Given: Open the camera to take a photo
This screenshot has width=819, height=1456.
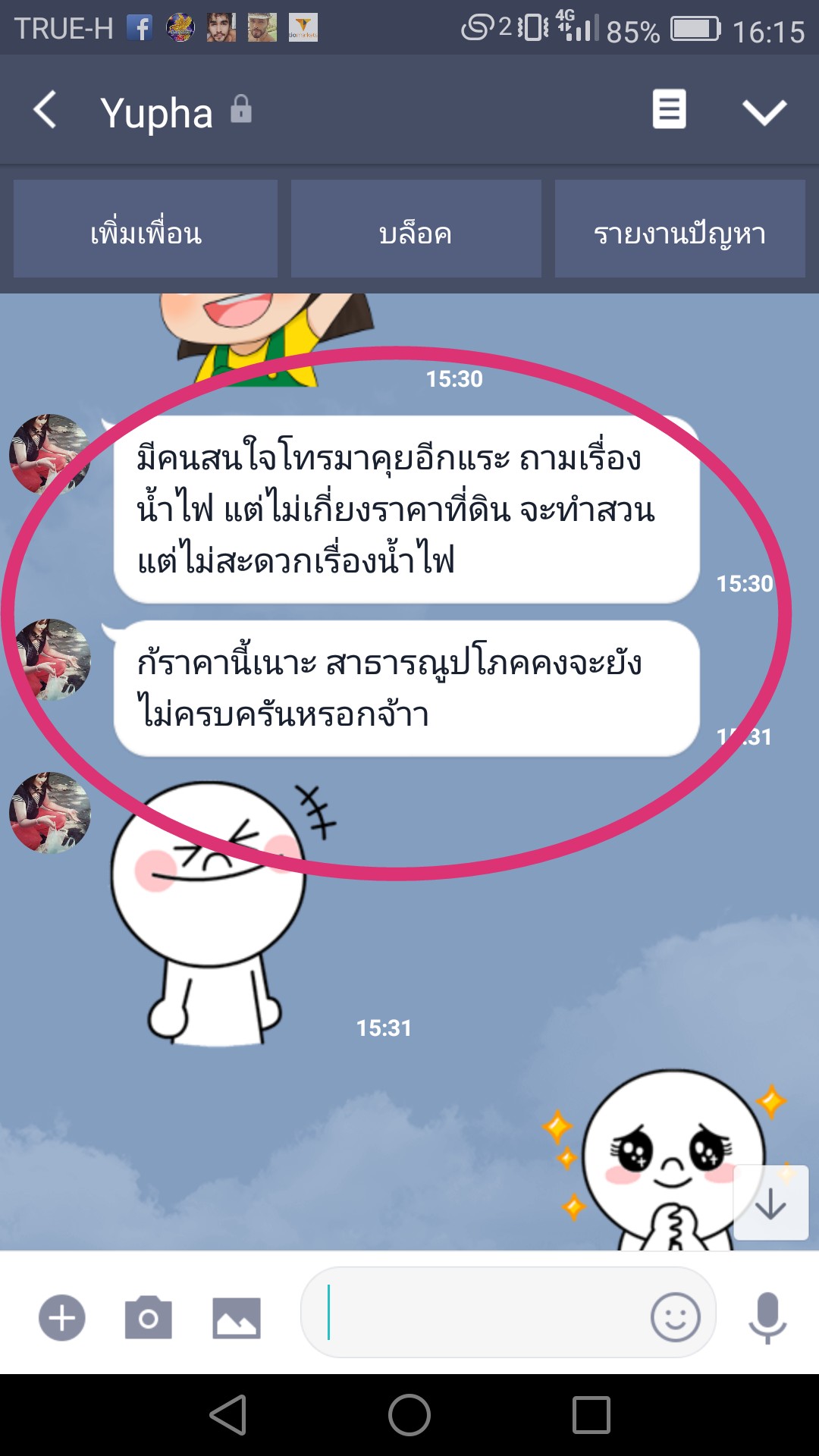Looking at the screenshot, I should 149,1318.
